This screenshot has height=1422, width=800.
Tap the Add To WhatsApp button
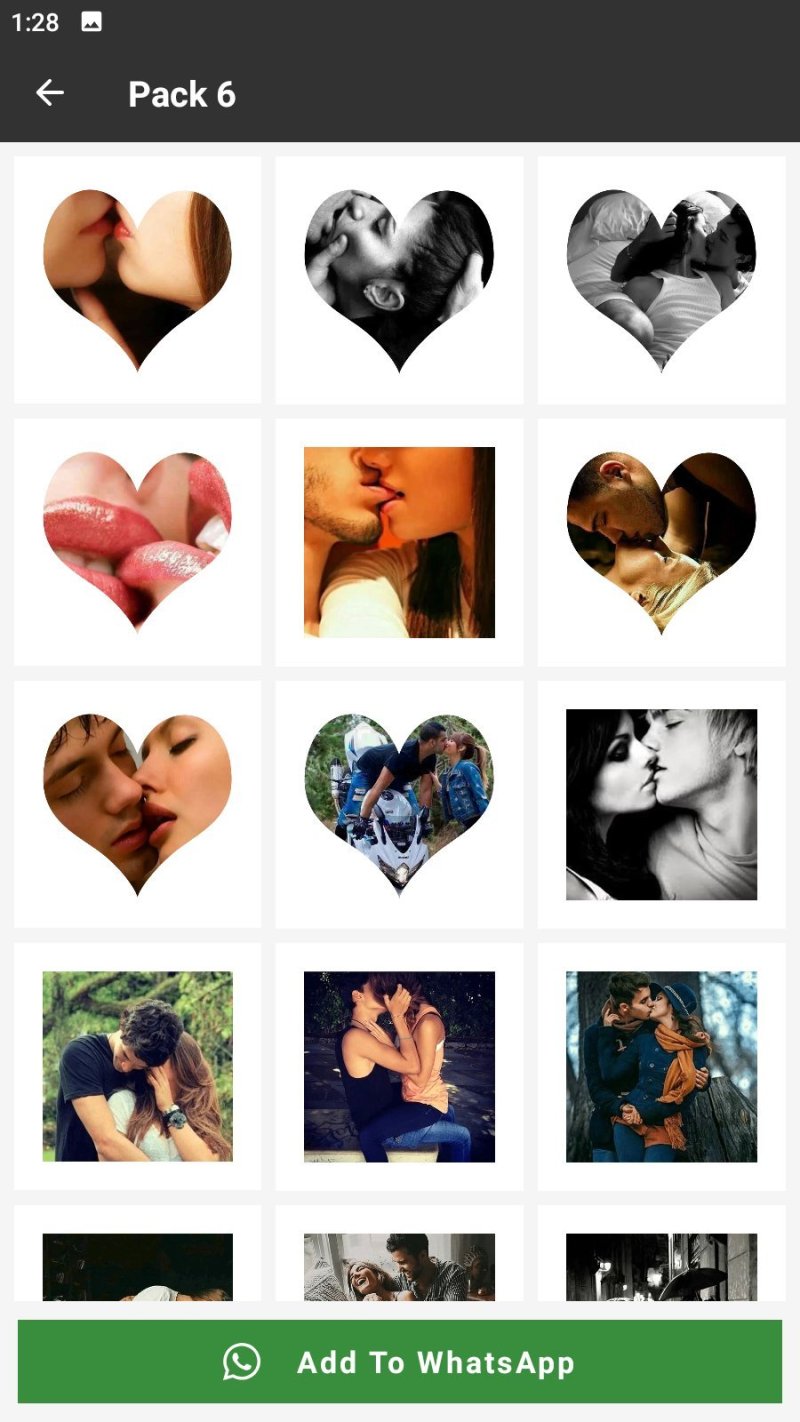[400, 1361]
